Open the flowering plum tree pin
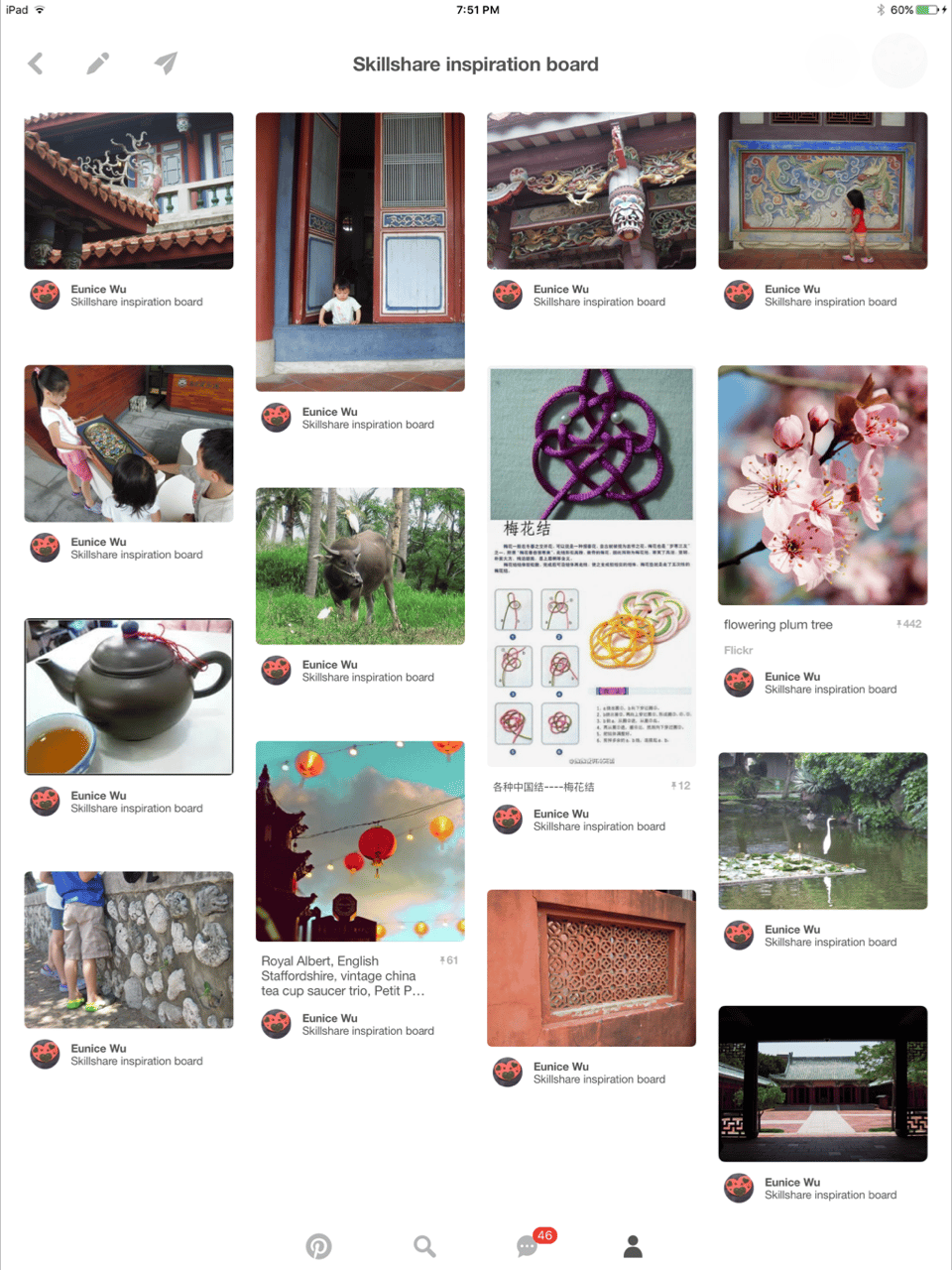Image resolution: width=952 pixels, height=1270 pixels. click(822, 485)
